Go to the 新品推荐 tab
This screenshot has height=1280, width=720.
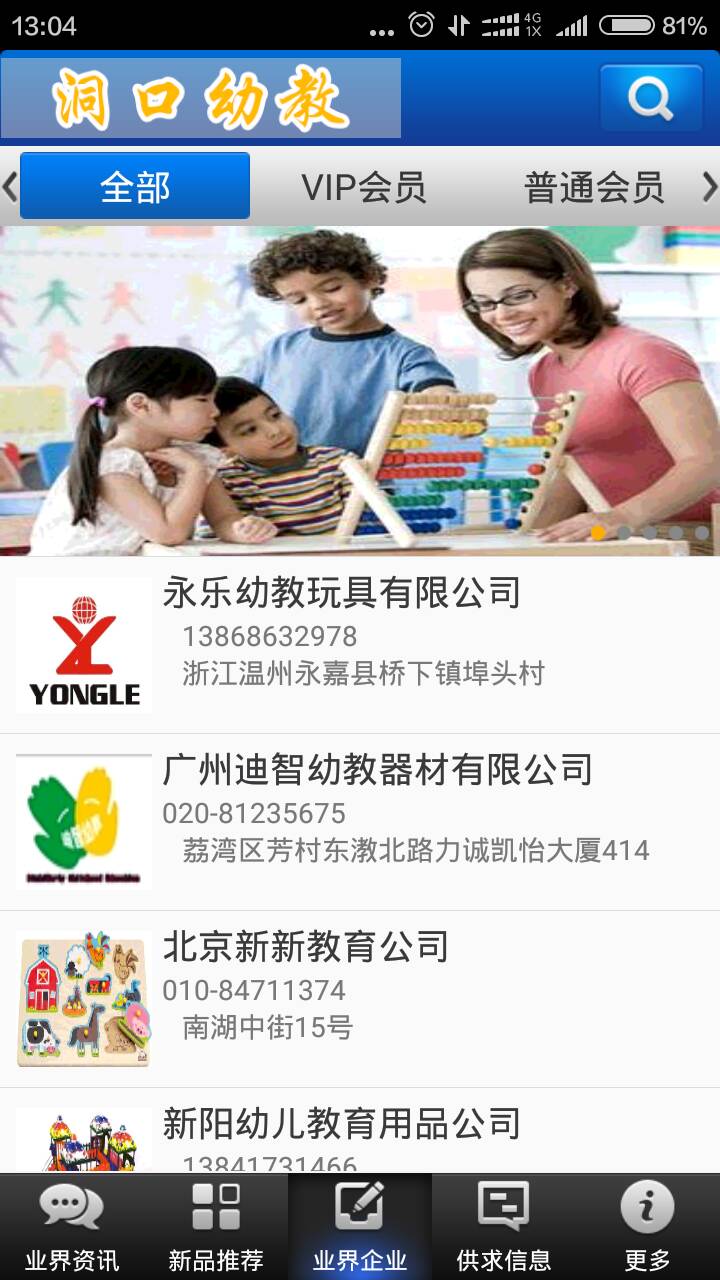(216, 1228)
